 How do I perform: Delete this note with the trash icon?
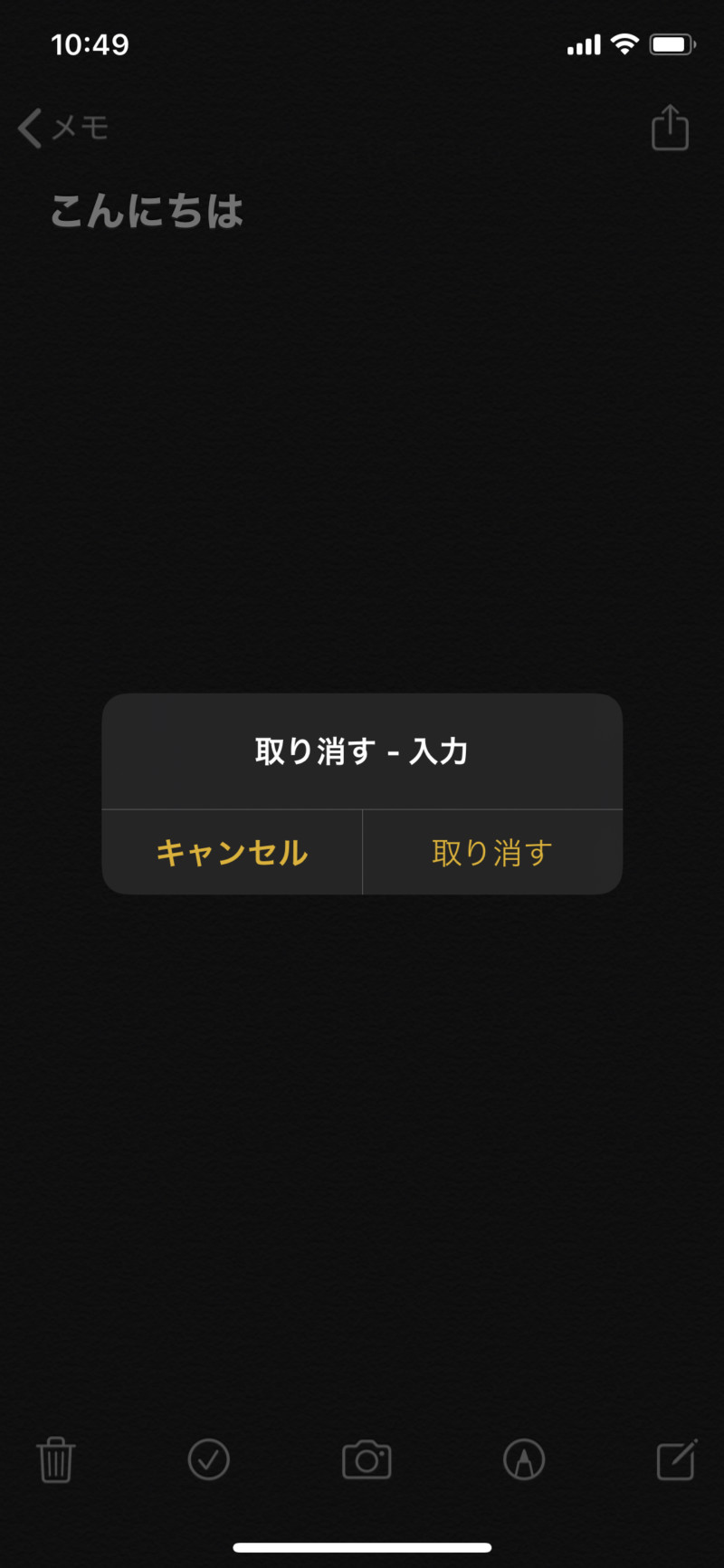(x=55, y=1459)
